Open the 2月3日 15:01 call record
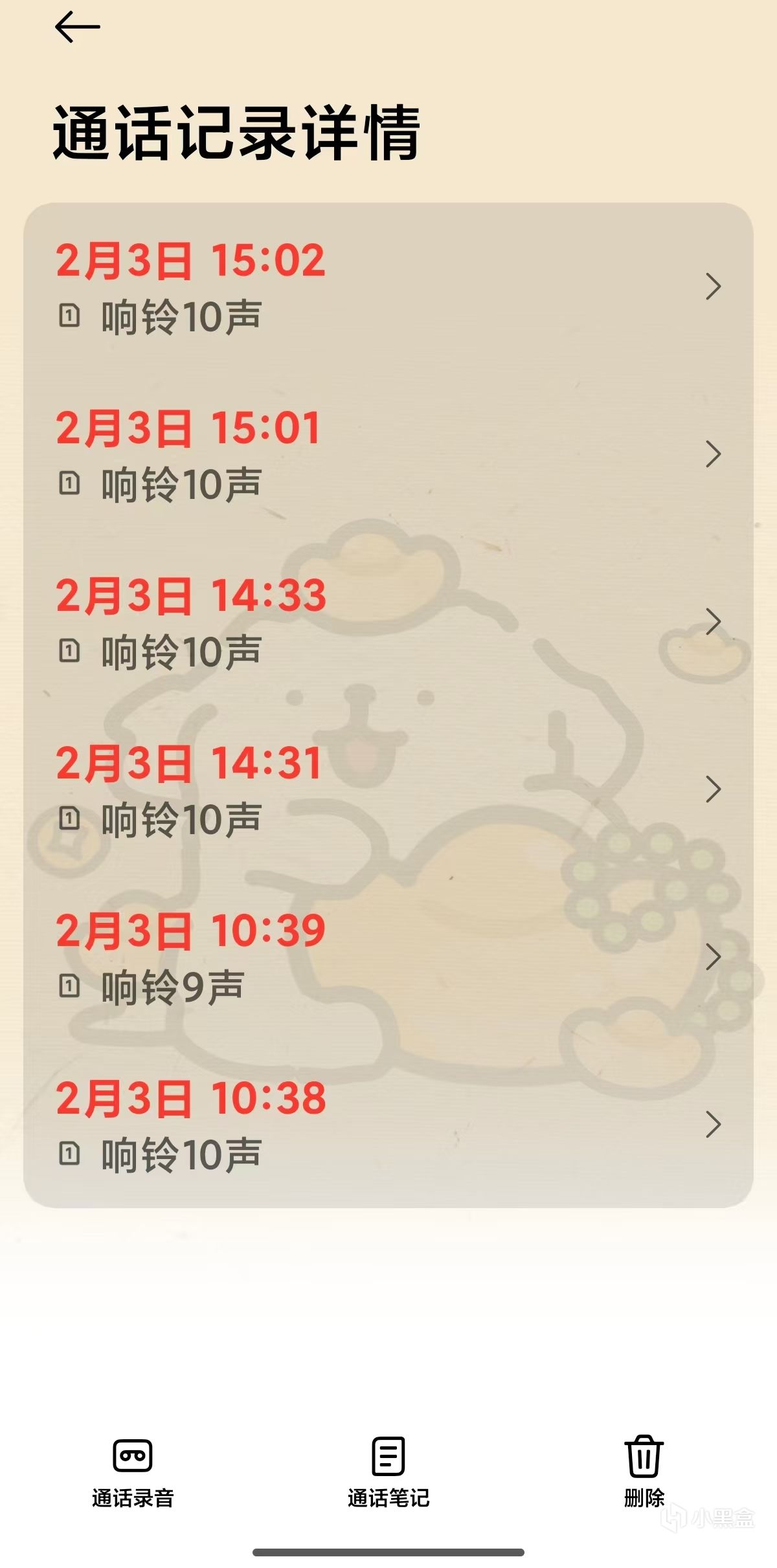 (x=387, y=455)
